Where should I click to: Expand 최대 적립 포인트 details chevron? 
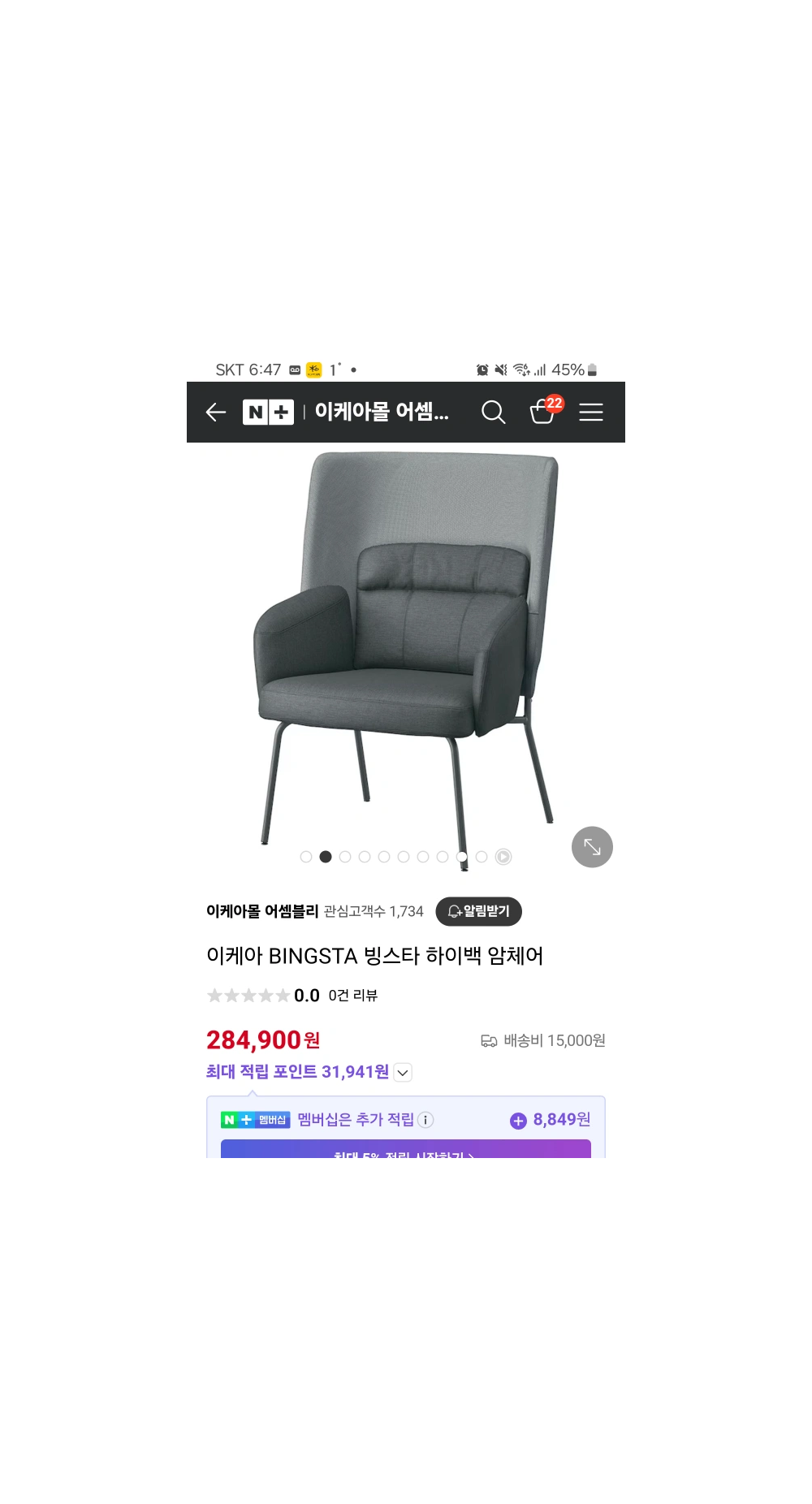coord(403,1073)
